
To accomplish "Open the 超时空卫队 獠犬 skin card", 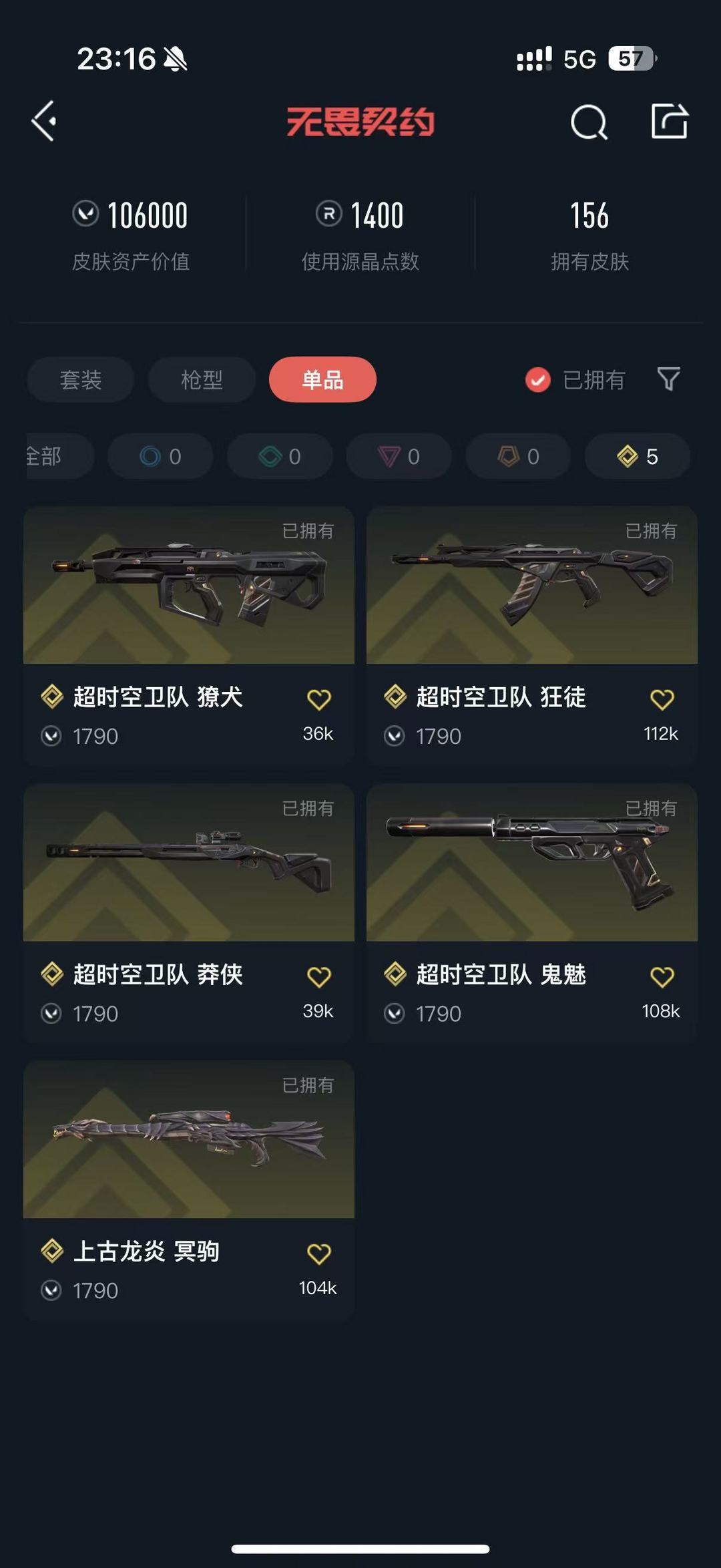I will click(189, 635).
